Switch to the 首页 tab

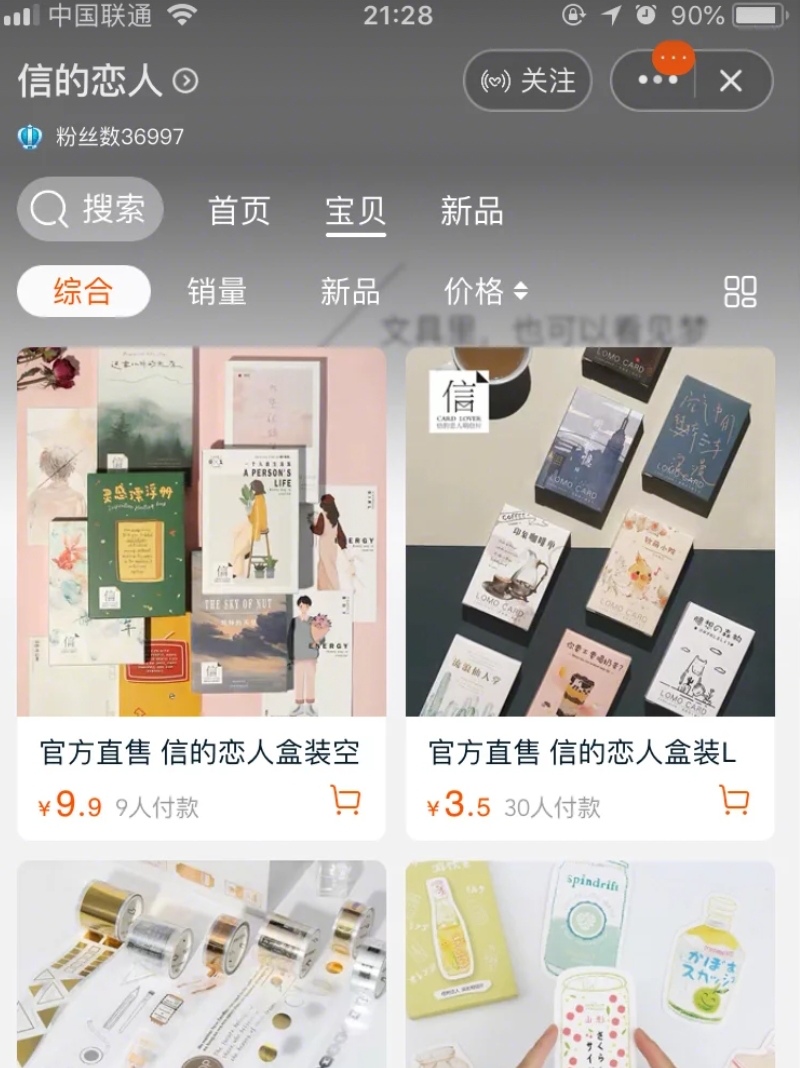coord(239,211)
